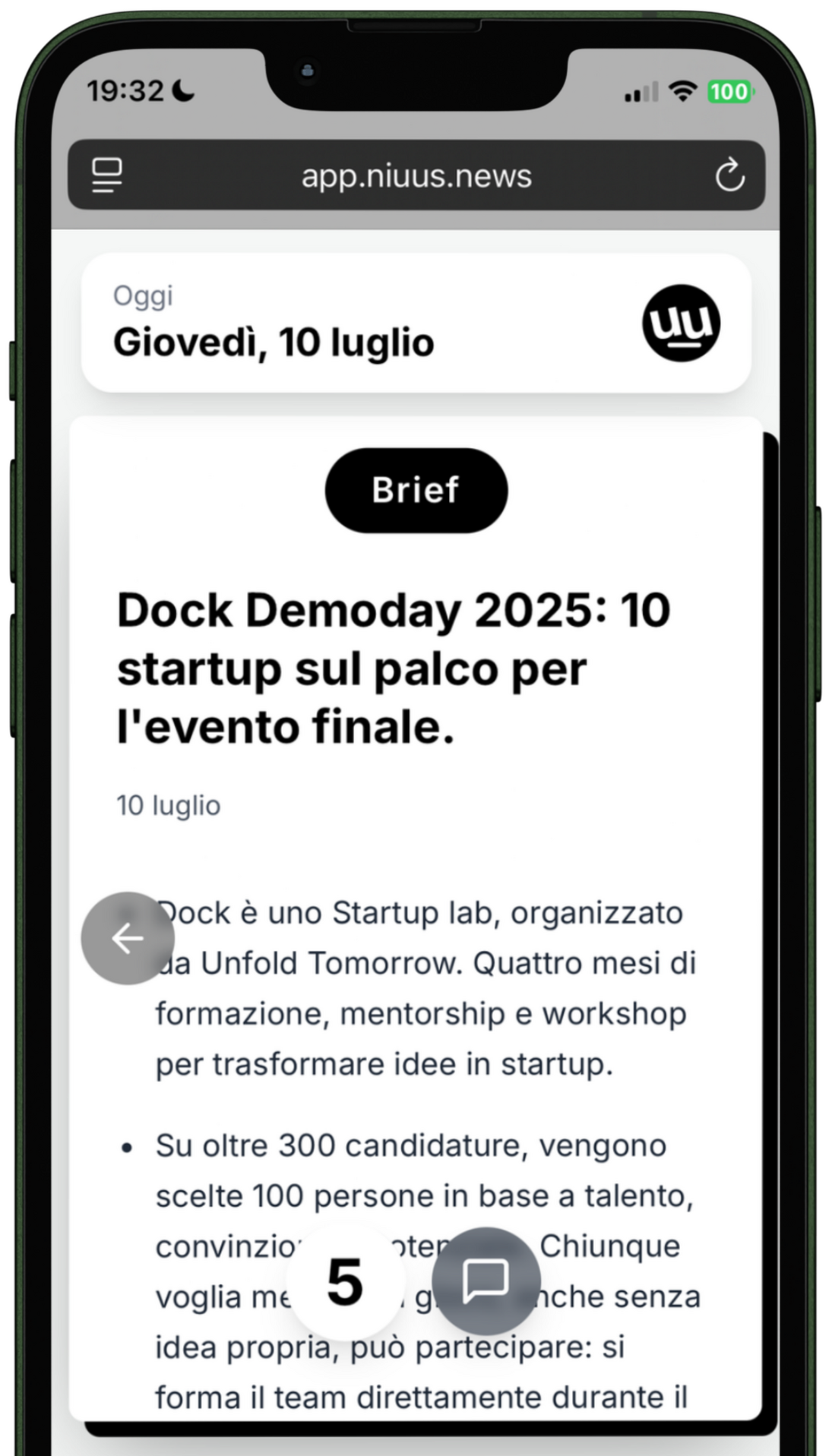This screenshot has height=1456, width=832.
Task: Tap the Brief pill button
Action: pyautogui.click(x=416, y=490)
